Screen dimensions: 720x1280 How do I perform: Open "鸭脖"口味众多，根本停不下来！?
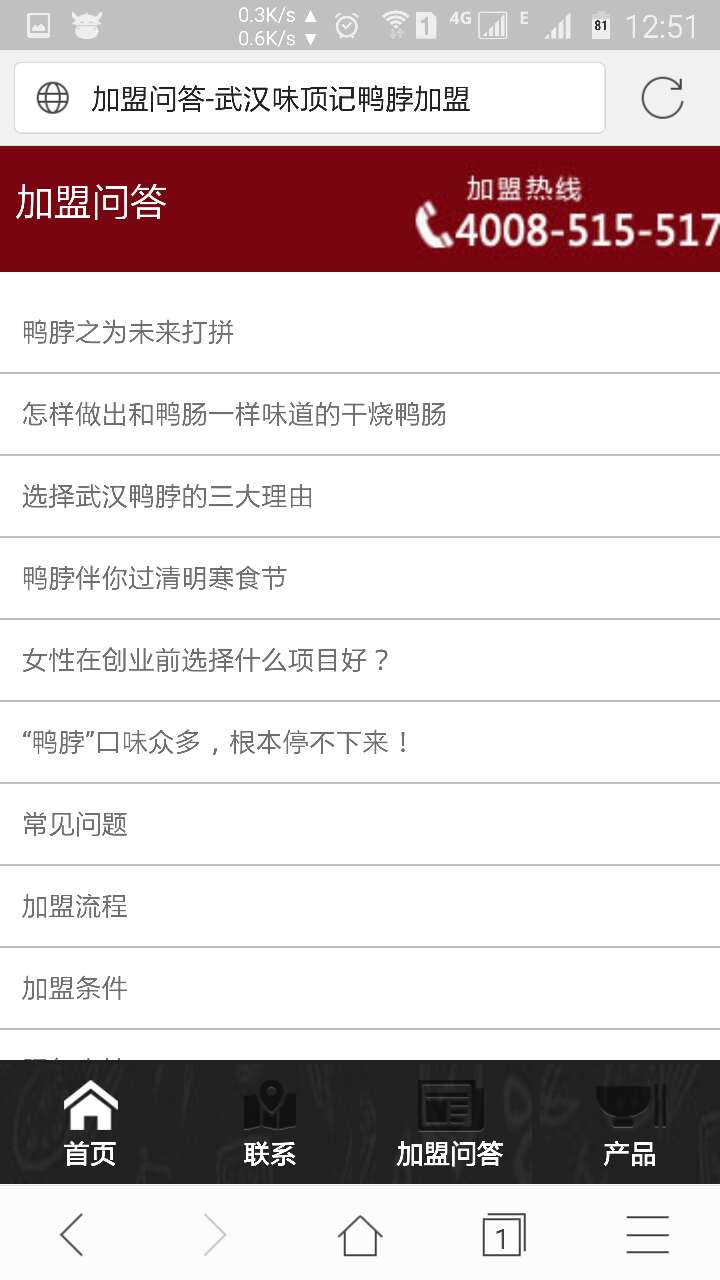pyautogui.click(x=360, y=742)
